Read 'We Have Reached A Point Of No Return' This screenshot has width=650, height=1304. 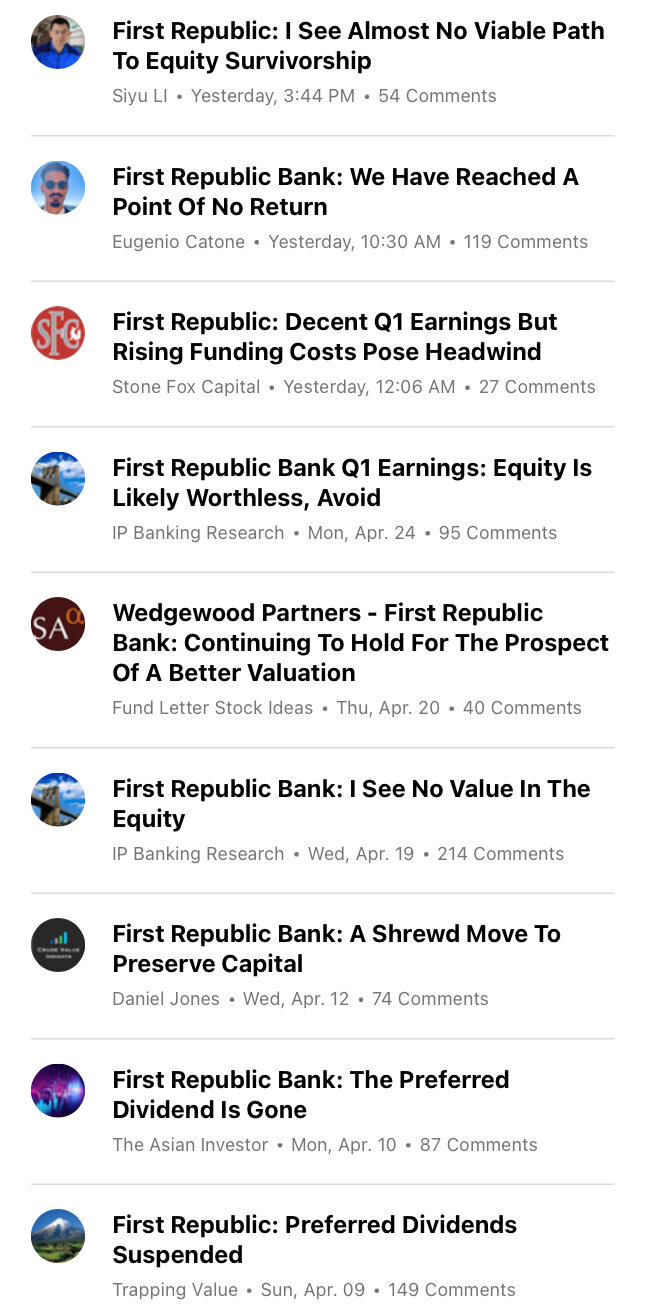(x=345, y=192)
